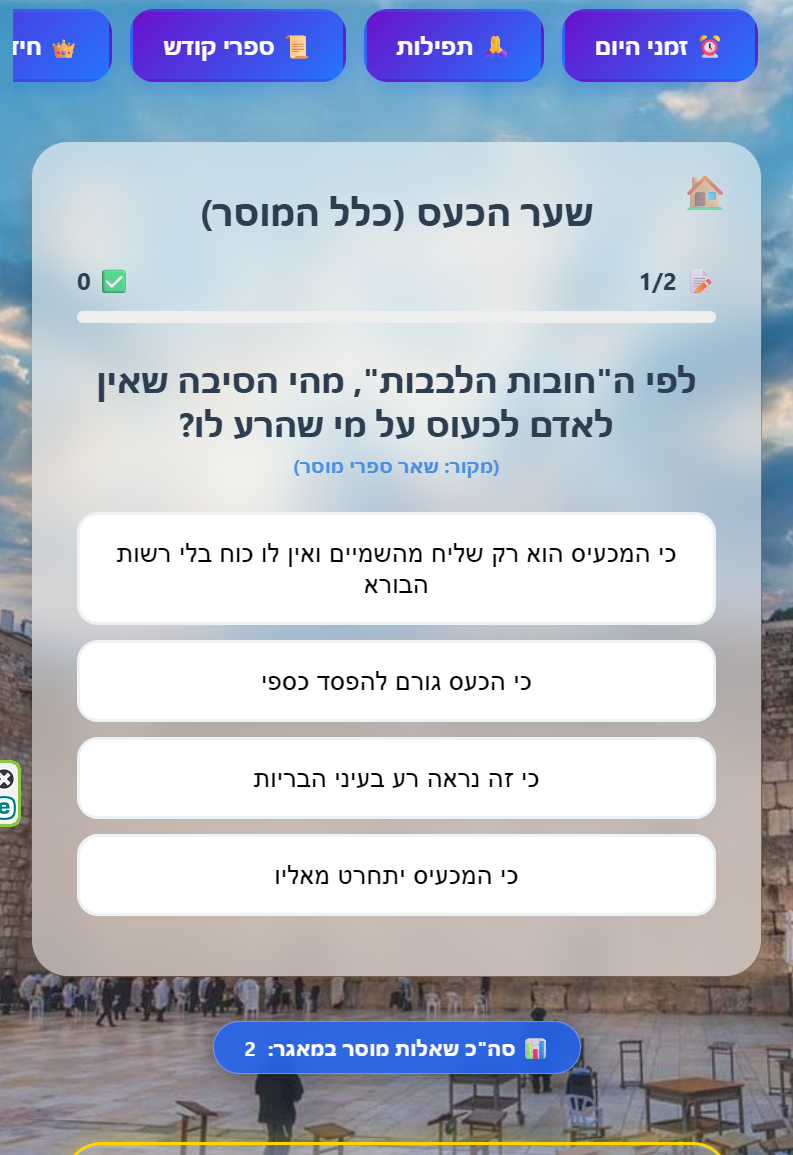Image resolution: width=793 pixels, height=1155 pixels.
Task: Switch to the תפילות tab
Action: pos(453,46)
